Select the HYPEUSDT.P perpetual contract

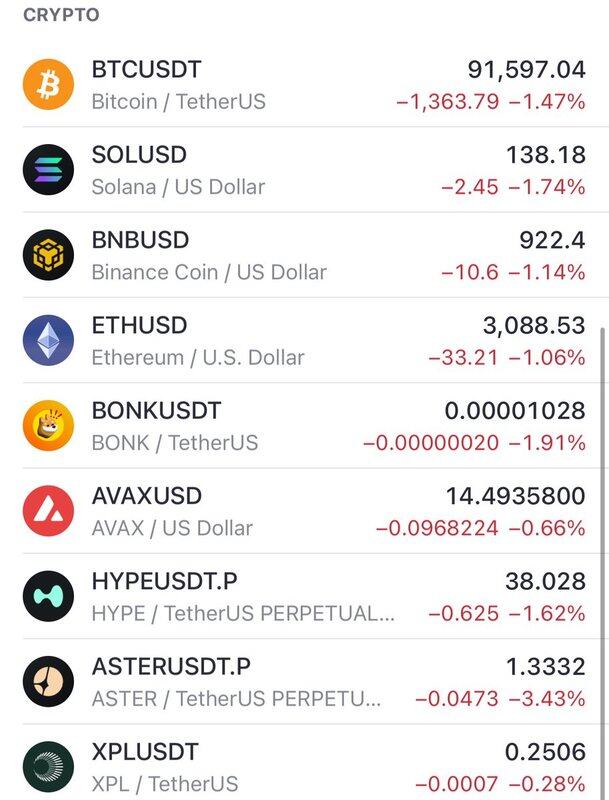click(300, 597)
